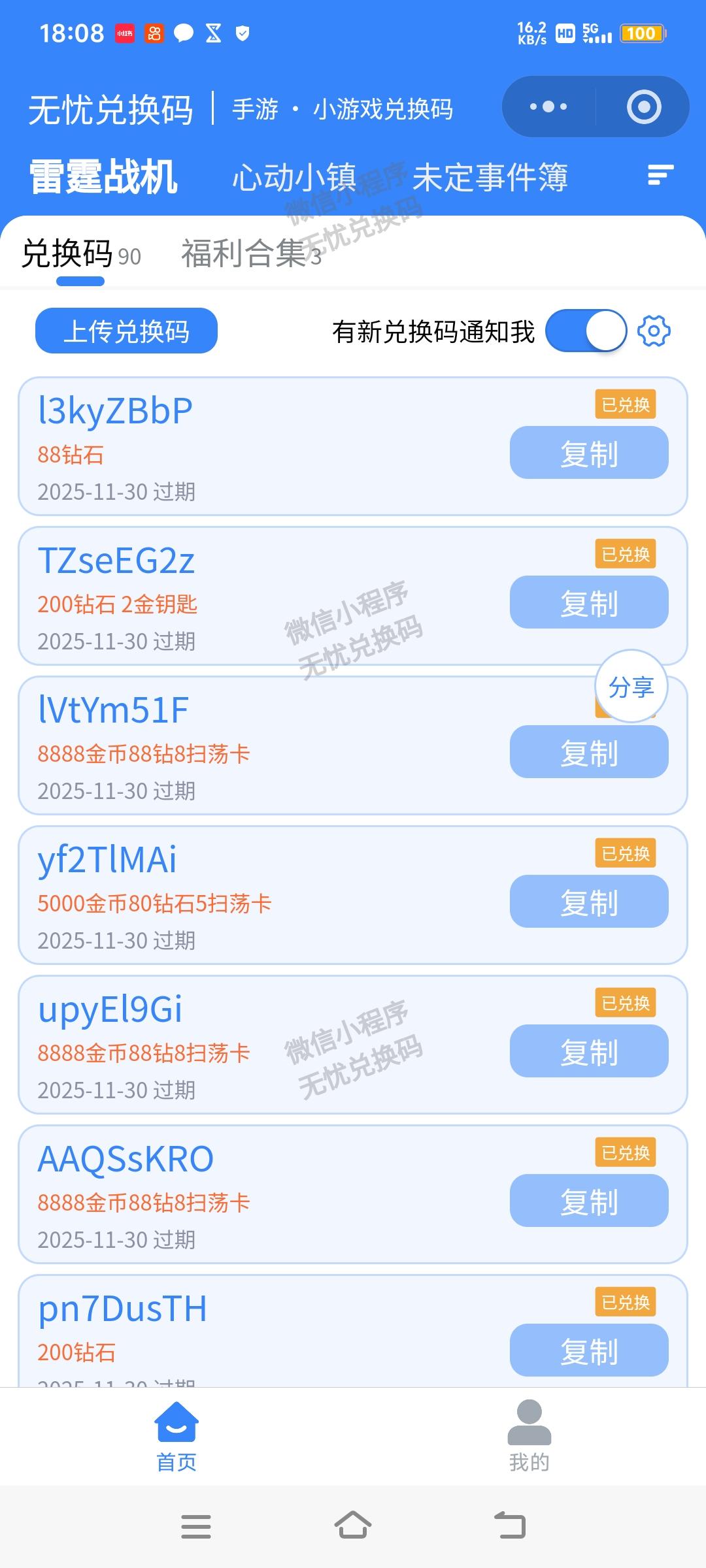
Task: Tap the 小红书 icon in status bar
Action: [x=125, y=32]
